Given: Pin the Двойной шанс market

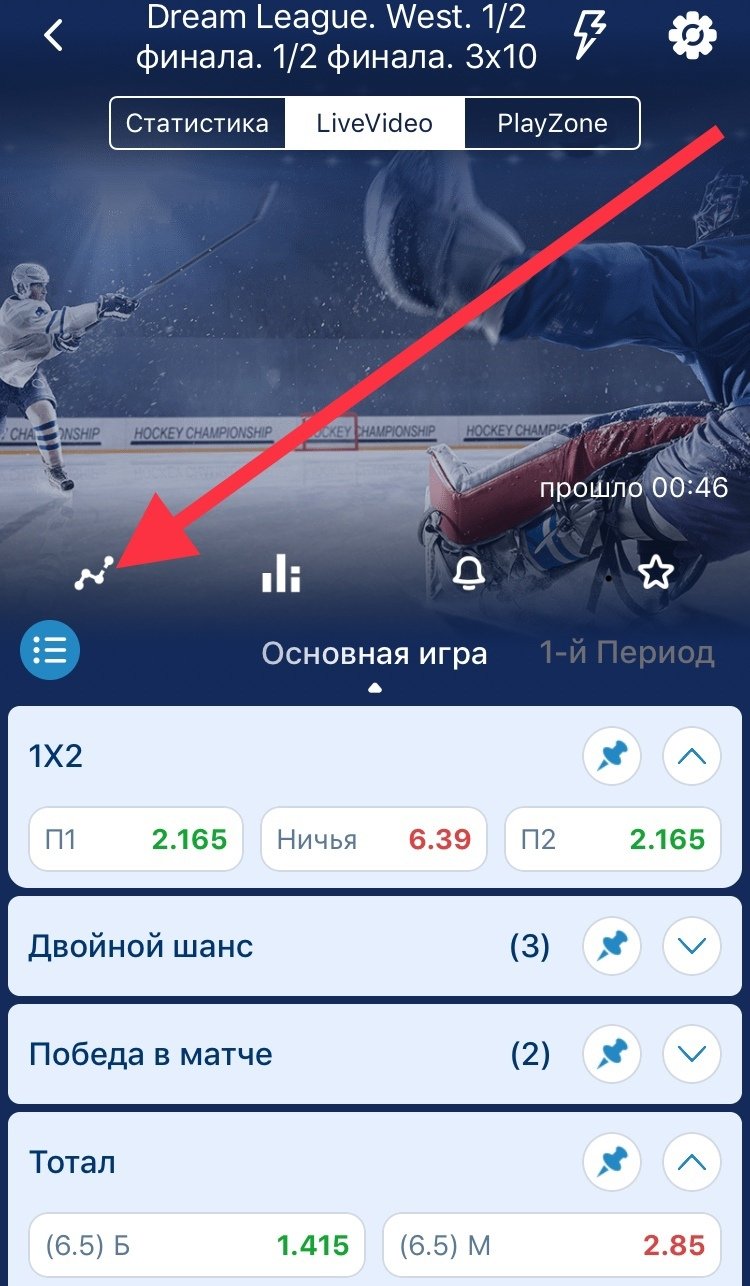Looking at the screenshot, I should coord(612,946).
